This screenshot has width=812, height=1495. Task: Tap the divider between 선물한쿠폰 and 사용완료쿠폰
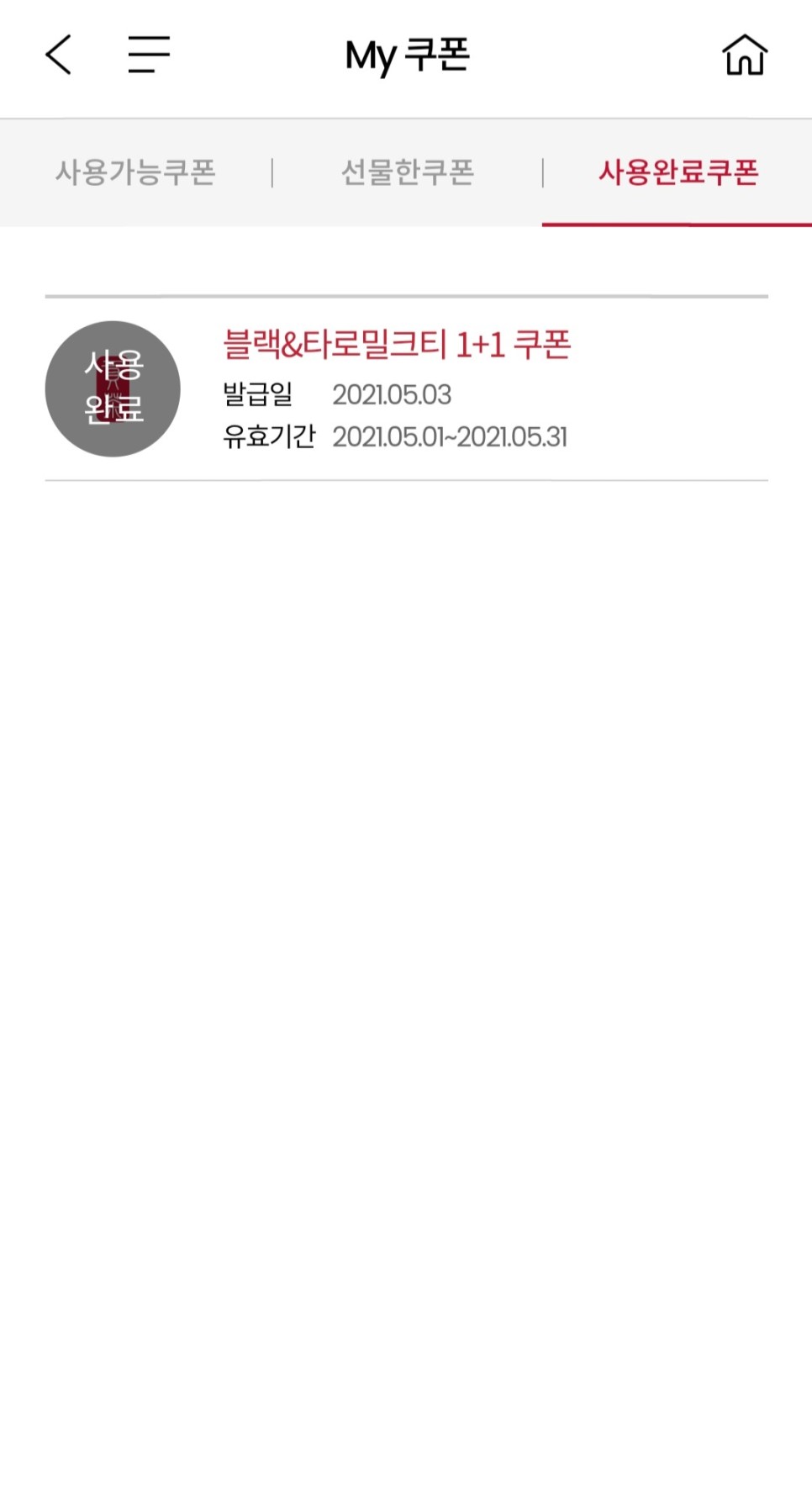click(545, 173)
